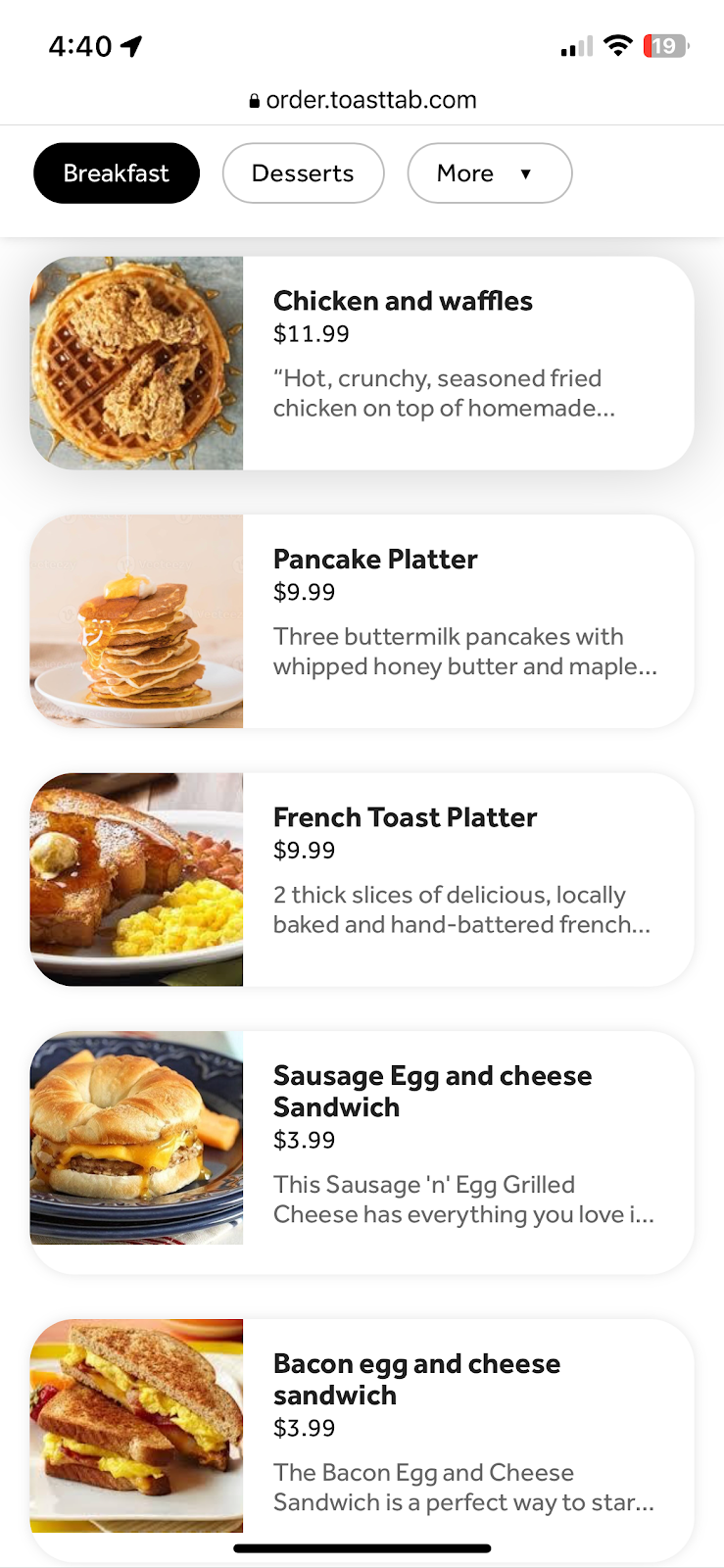Select the Breakfast category tab
Viewport: 724px width, 1568px height.
[117, 173]
